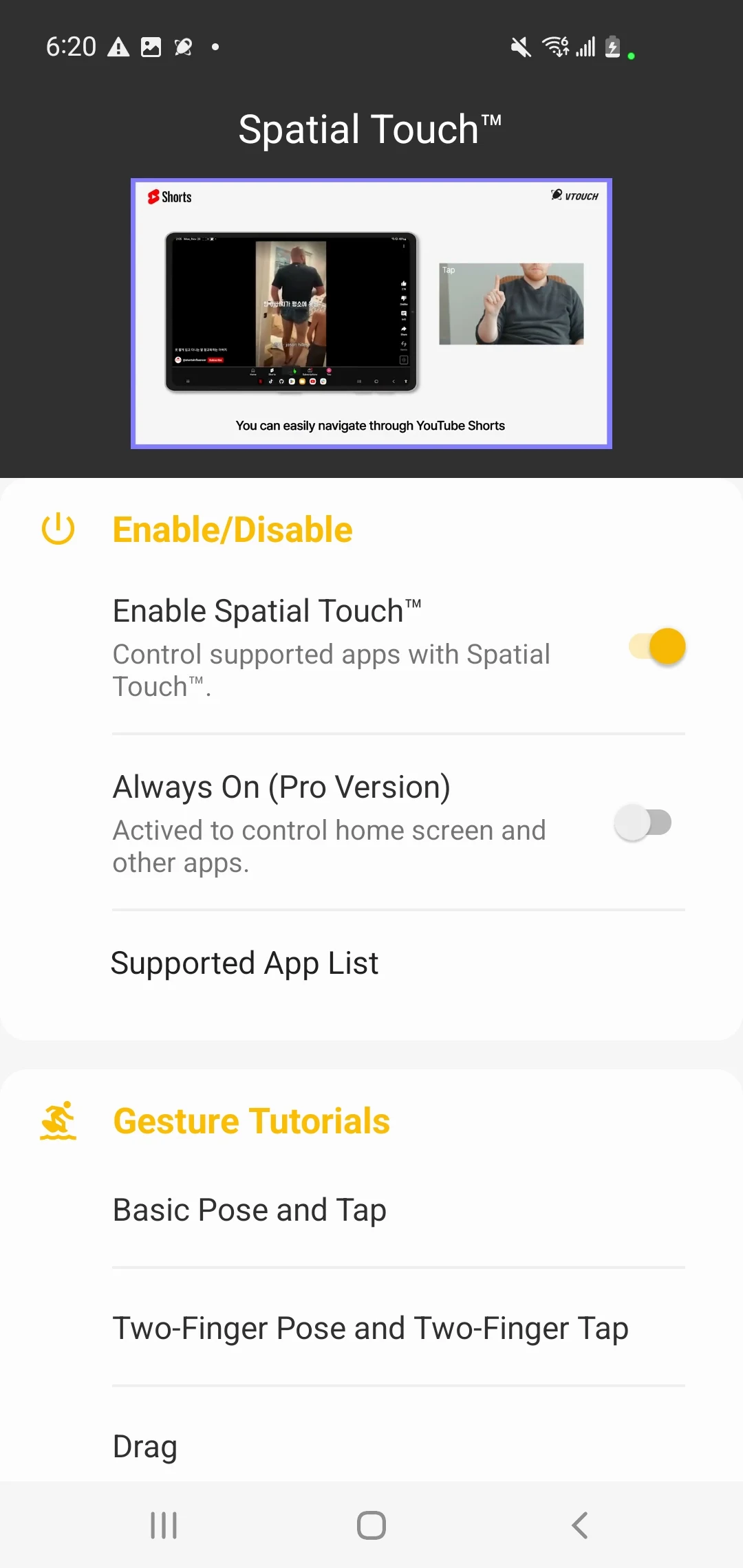Open the Supported App List
The height and width of the screenshot is (1568, 743).
click(x=245, y=963)
